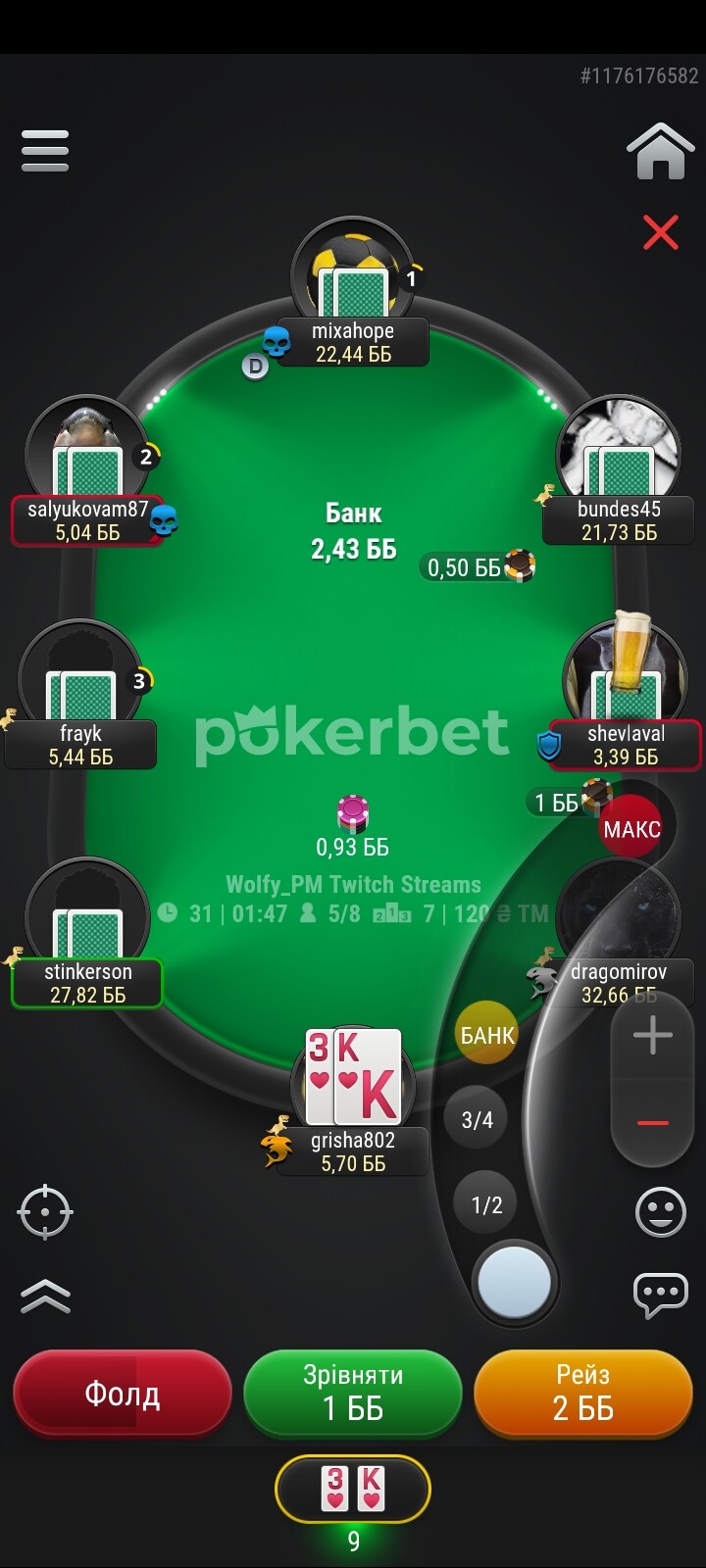Choose the 1/2 pot bet size
The width and height of the screenshot is (706, 1568).
pyautogui.click(x=487, y=1204)
